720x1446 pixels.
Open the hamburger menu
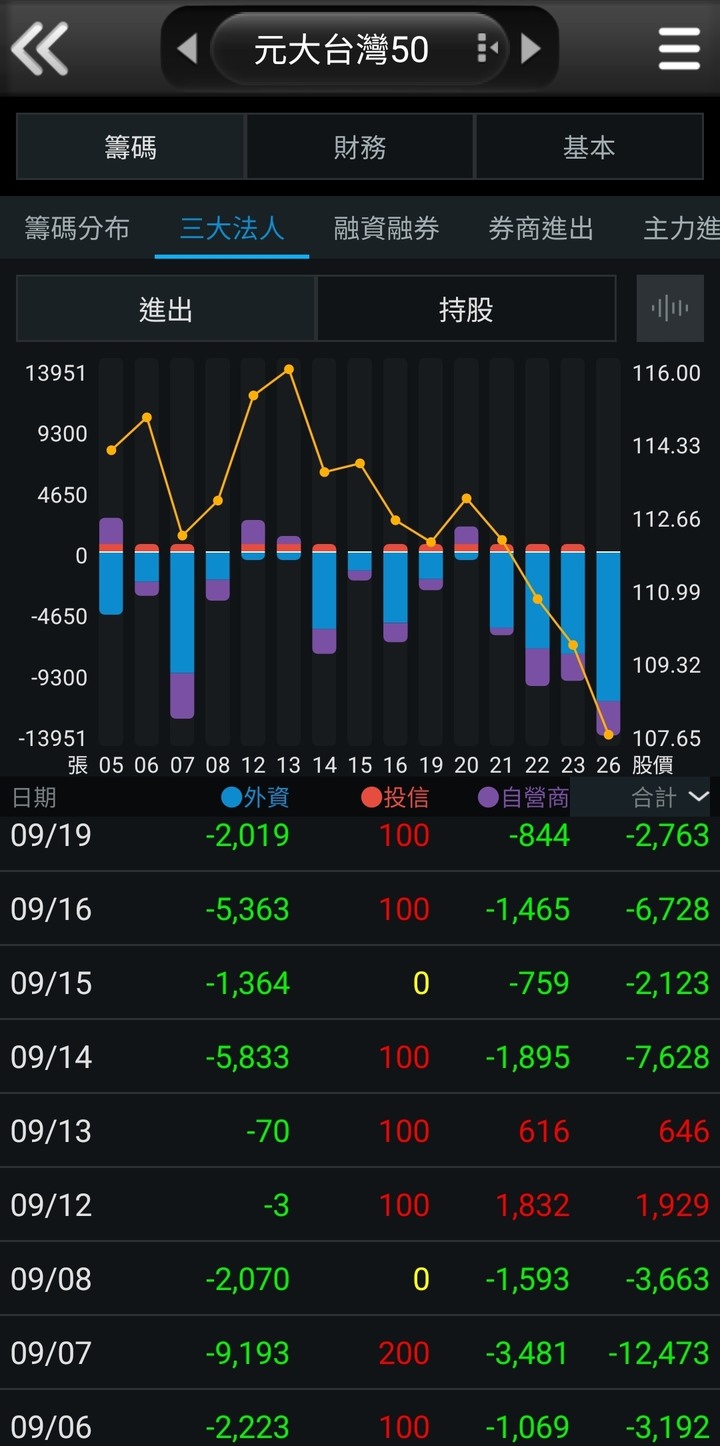coord(679,48)
